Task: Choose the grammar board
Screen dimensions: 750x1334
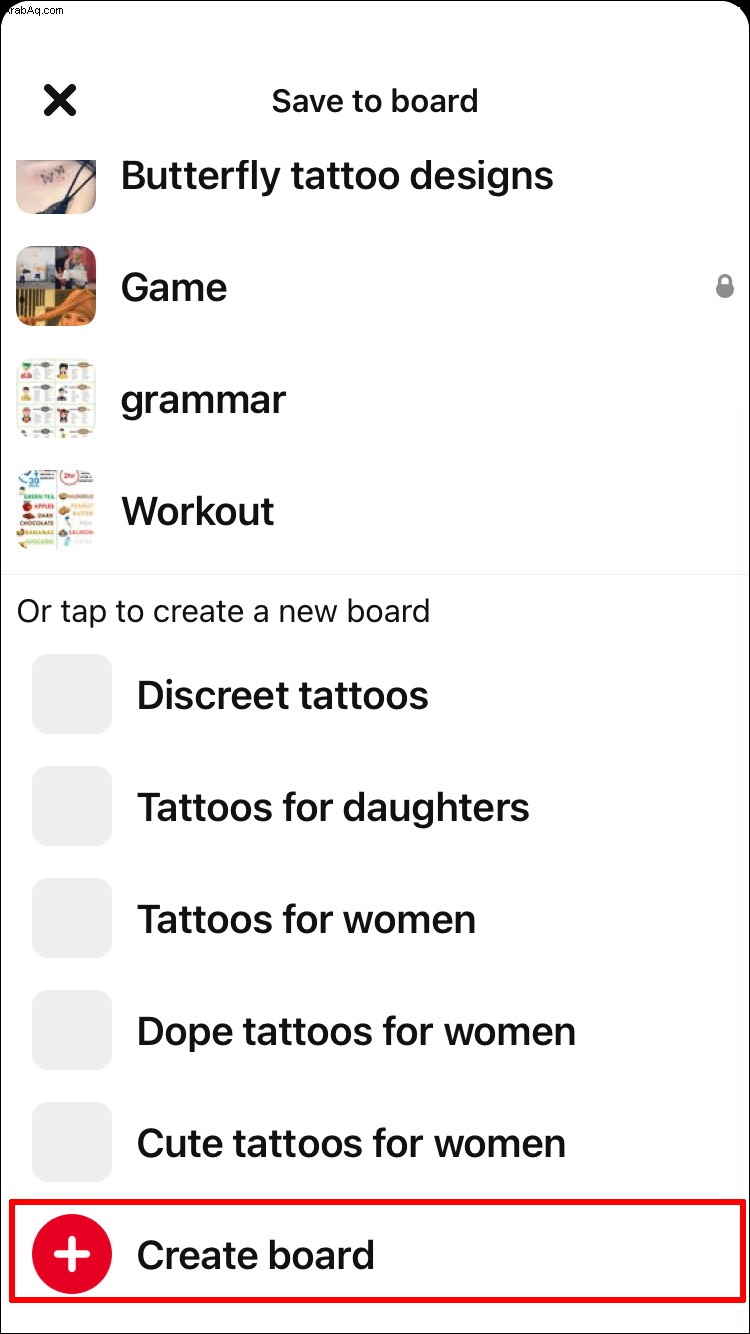Action: pyautogui.click(x=203, y=400)
